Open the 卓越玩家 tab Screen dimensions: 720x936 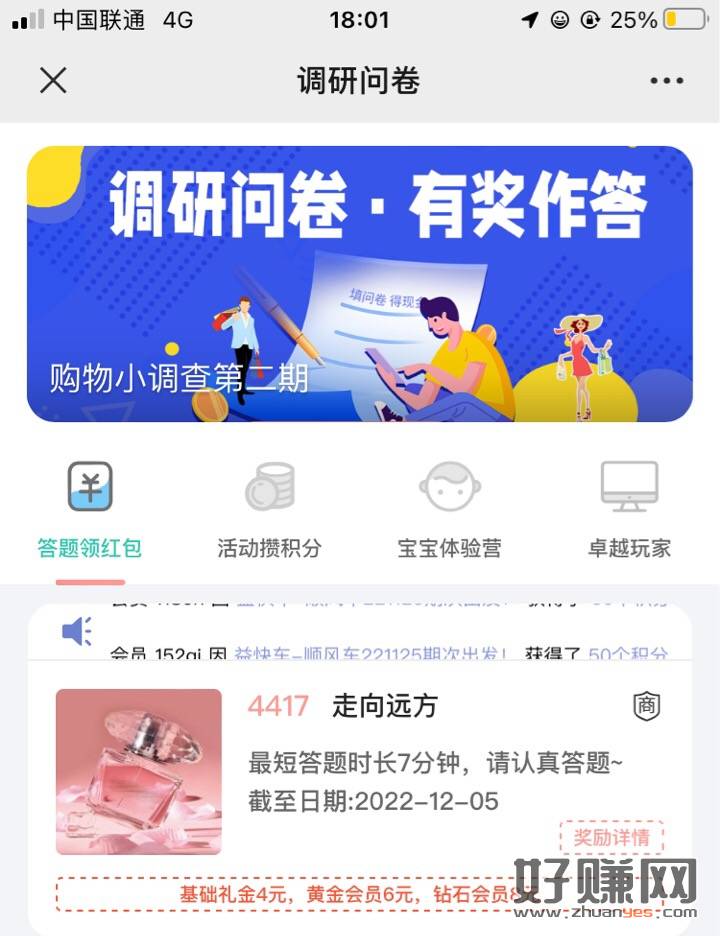(x=629, y=509)
